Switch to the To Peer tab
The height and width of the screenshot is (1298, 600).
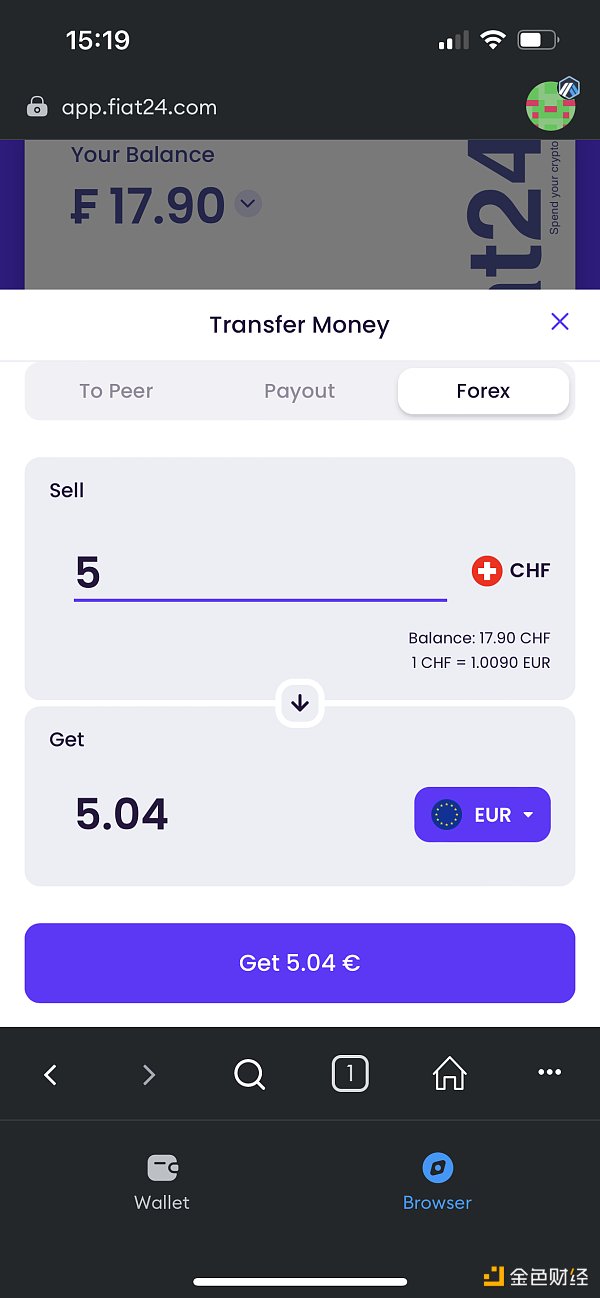tap(116, 391)
